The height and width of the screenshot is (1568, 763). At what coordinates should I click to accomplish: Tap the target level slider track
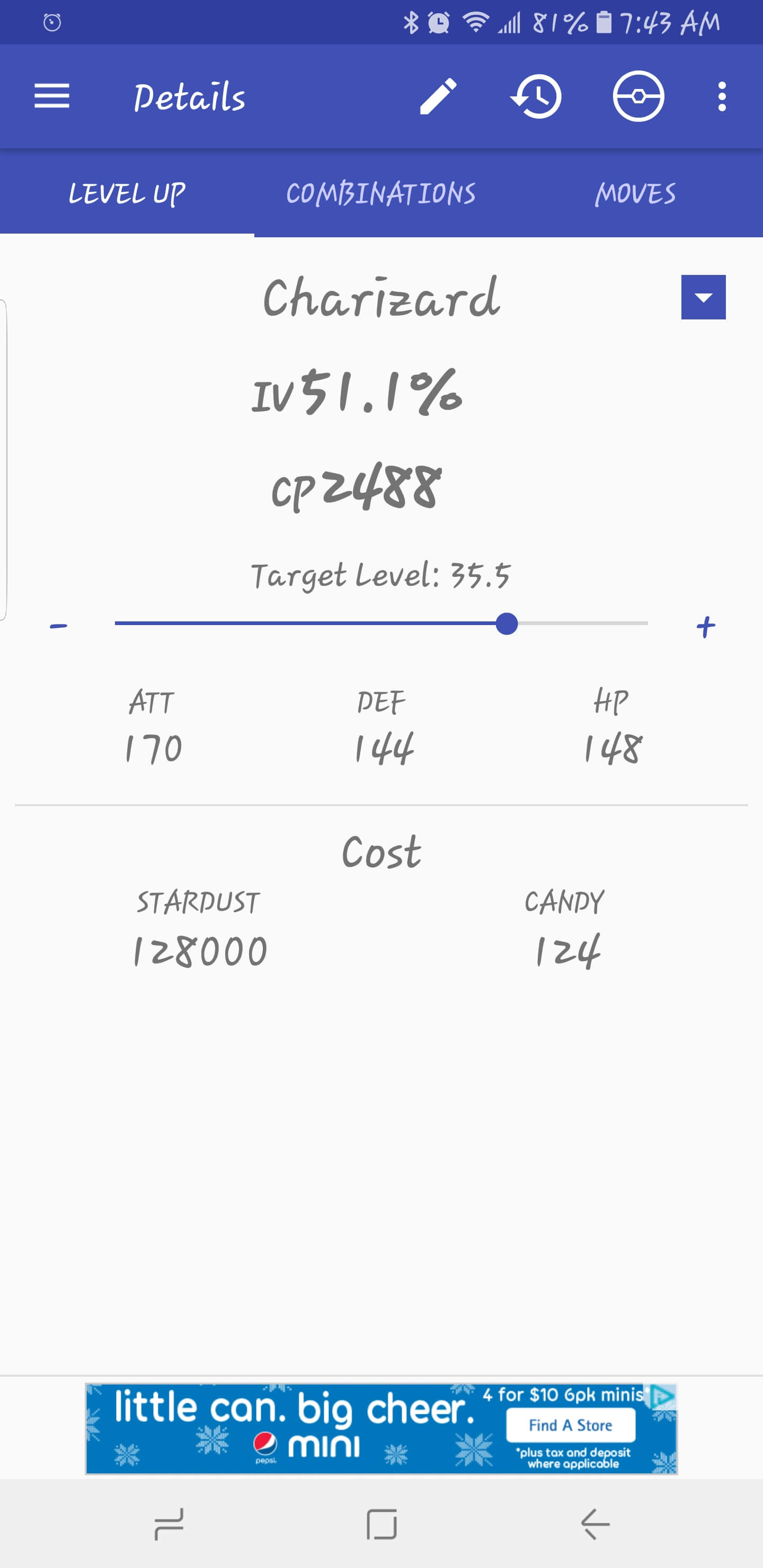(x=381, y=623)
